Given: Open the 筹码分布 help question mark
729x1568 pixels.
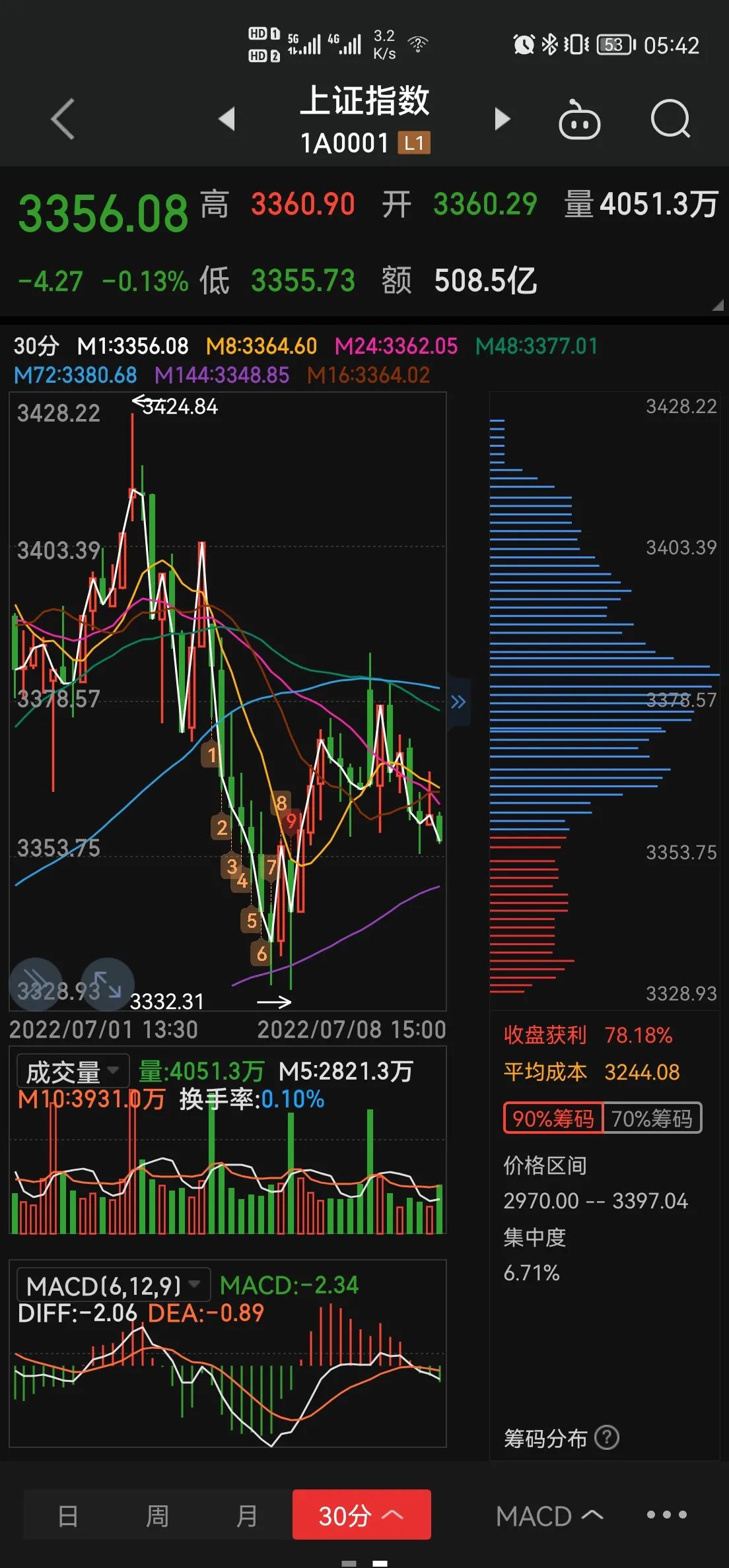Looking at the screenshot, I should [x=607, y=1437].
